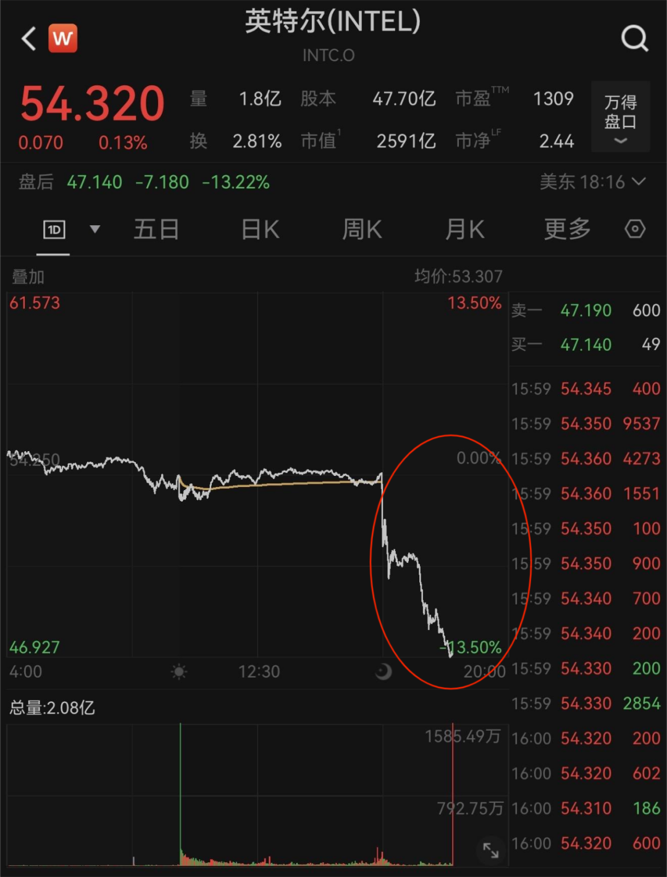Screen dimensions: 667x877
Task: Tap 叠加 to overlay a comparison
Action: coord(28,277)
